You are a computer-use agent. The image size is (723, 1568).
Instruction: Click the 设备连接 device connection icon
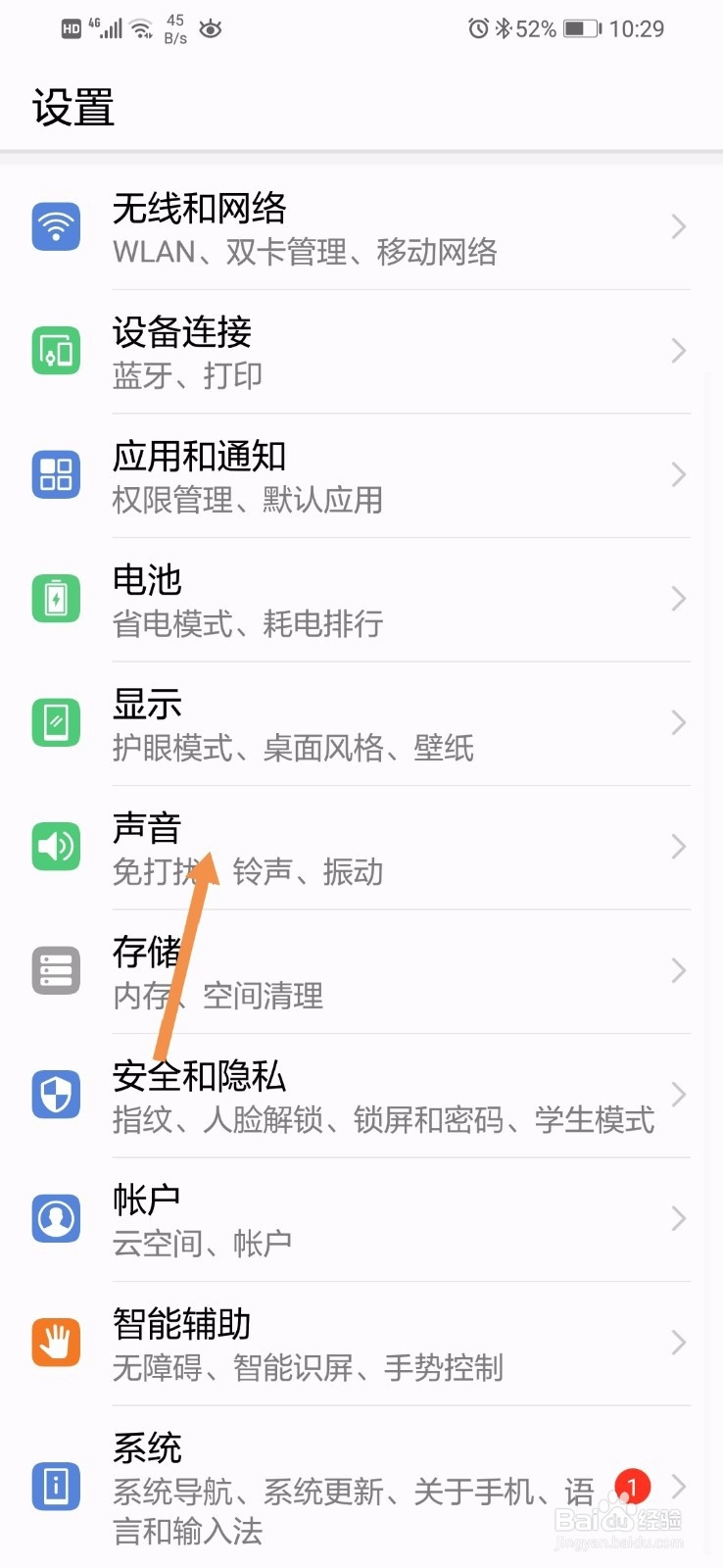point(56,351)
